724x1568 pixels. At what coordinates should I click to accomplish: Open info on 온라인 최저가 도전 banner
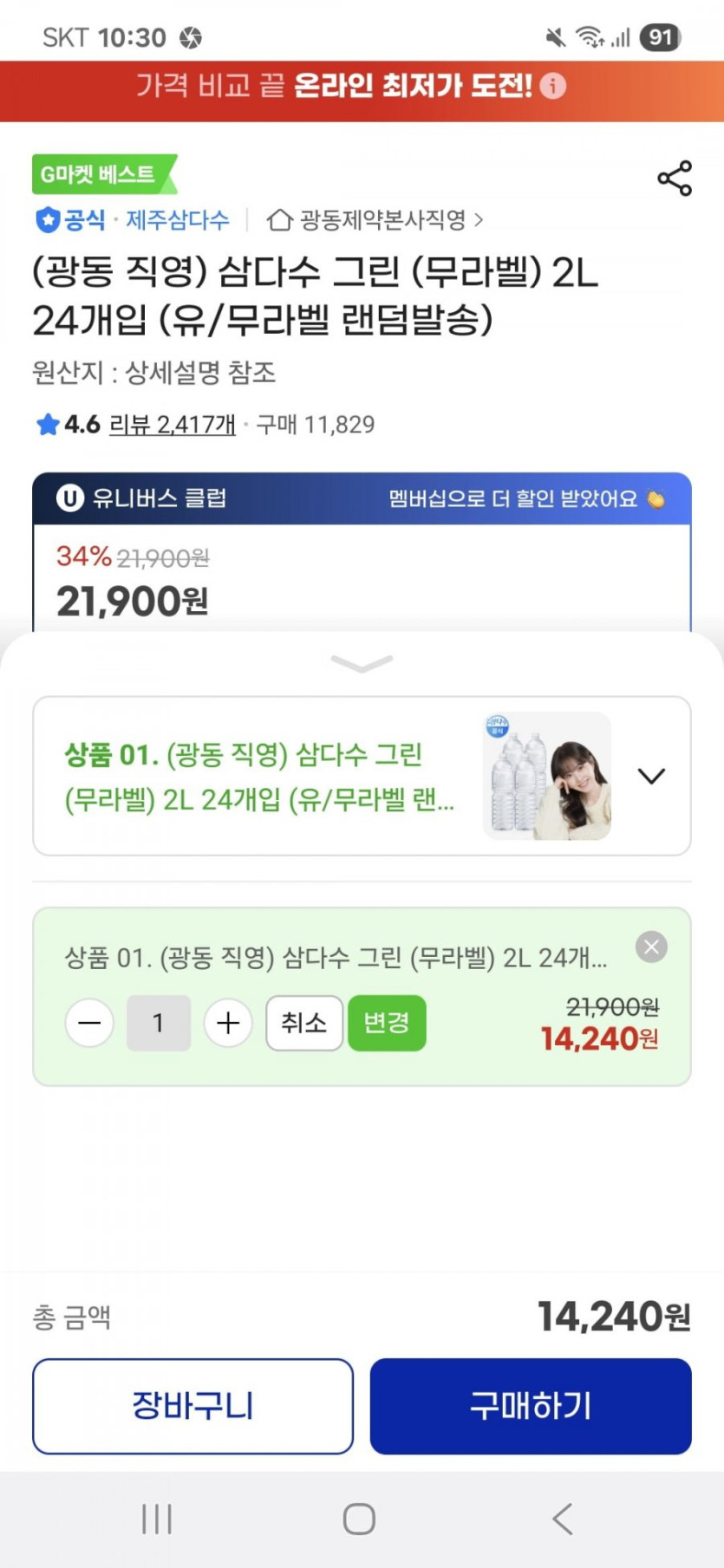coord(553,86)
